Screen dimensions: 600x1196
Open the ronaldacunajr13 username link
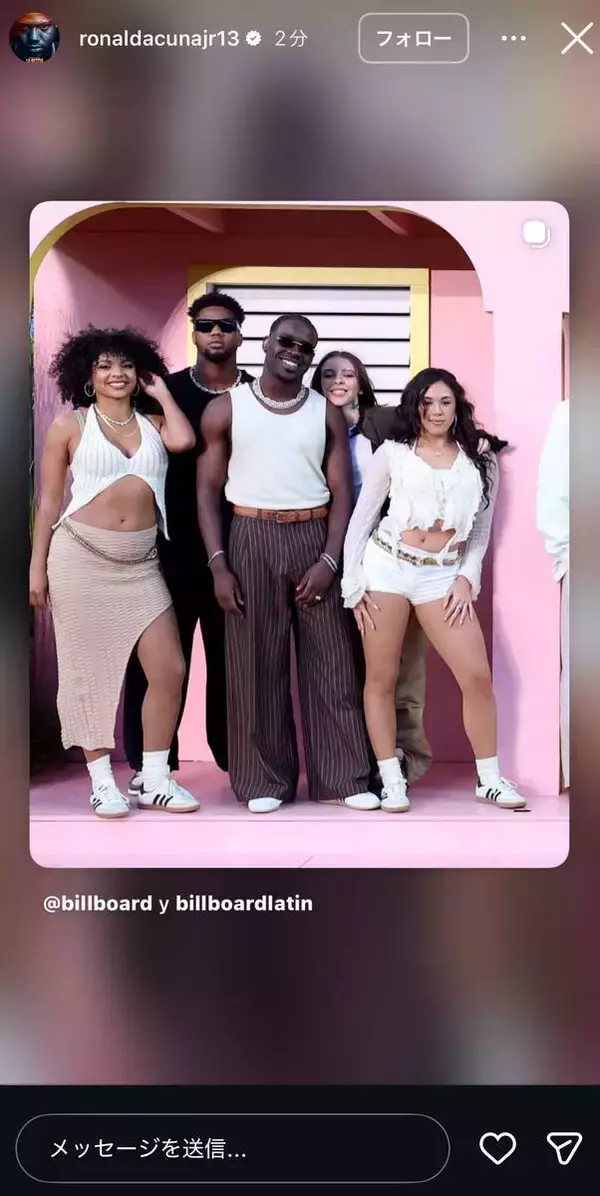click(x=160, y=39)
